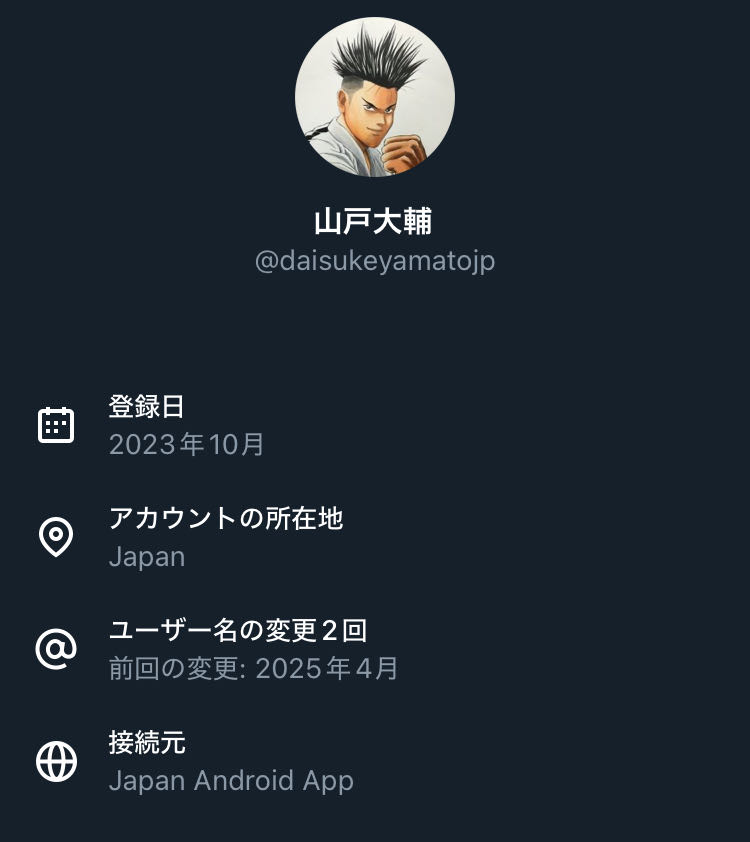The width and height of the screenshot is (750, 842).
Task: Open 山戸大輔's profile picture
Action: 375,97
